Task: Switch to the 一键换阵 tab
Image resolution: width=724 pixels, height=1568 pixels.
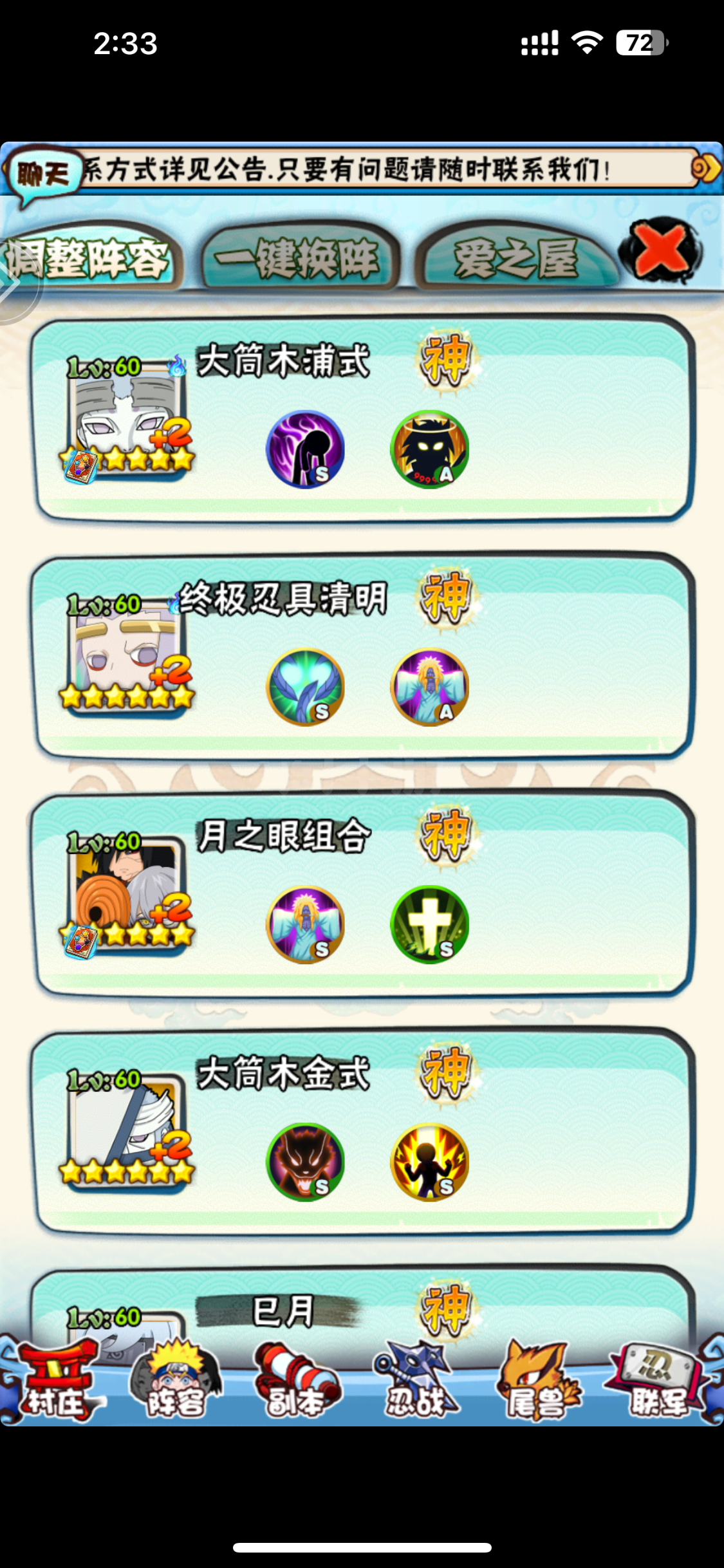Action: click(x=298, y=259)
